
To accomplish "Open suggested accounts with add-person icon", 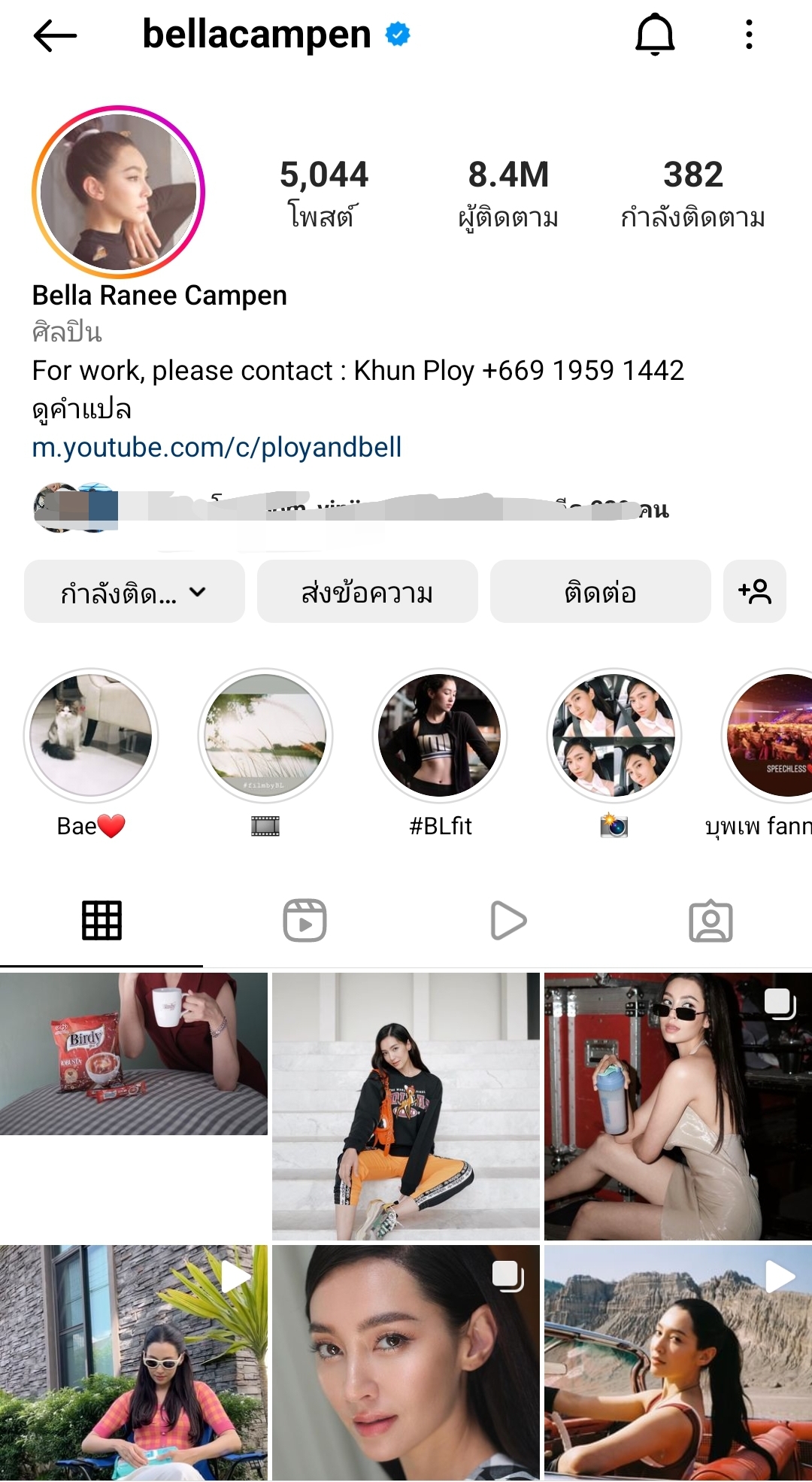I will [754, 592].
